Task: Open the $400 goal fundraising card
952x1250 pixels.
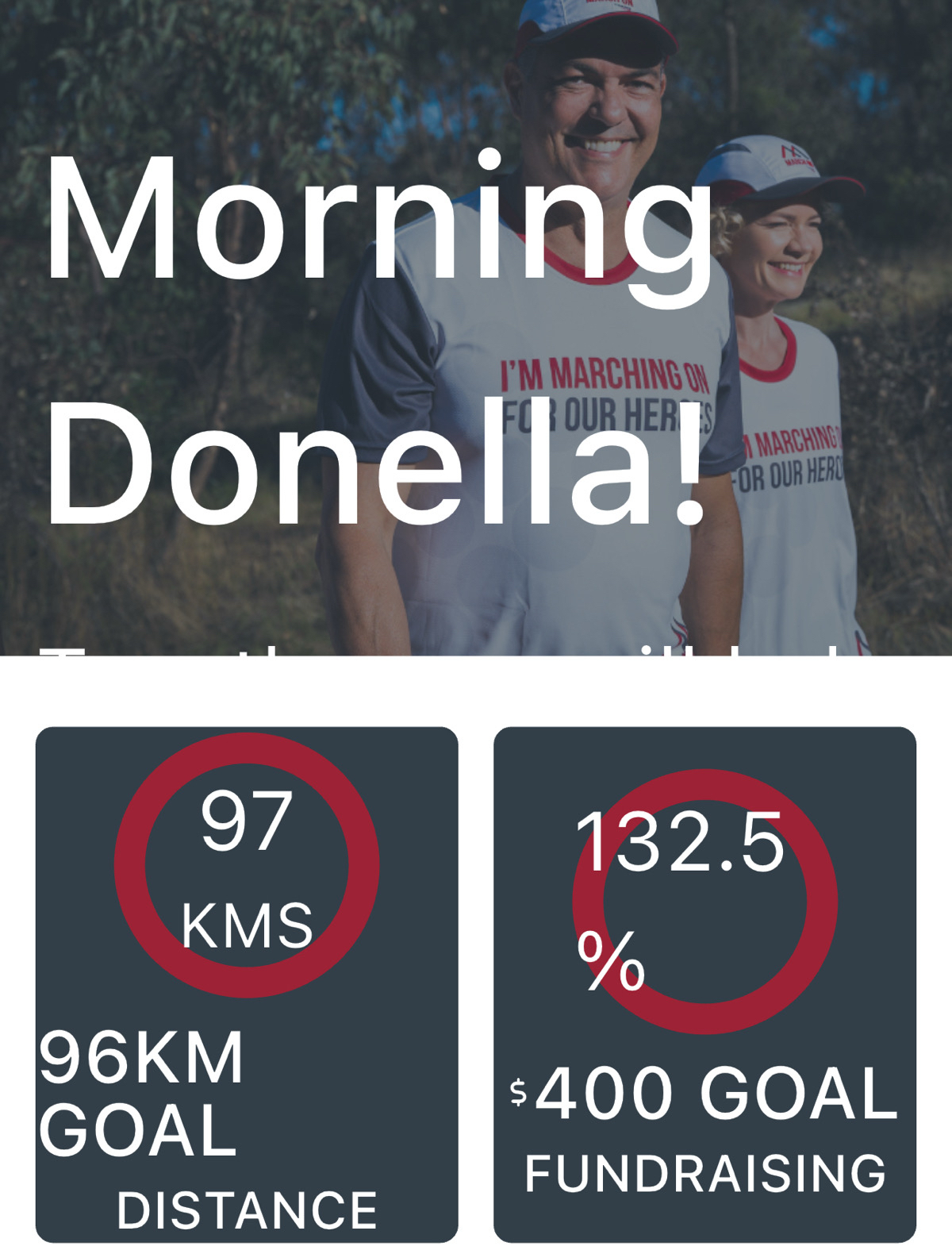Action: (x=704, y=984)
